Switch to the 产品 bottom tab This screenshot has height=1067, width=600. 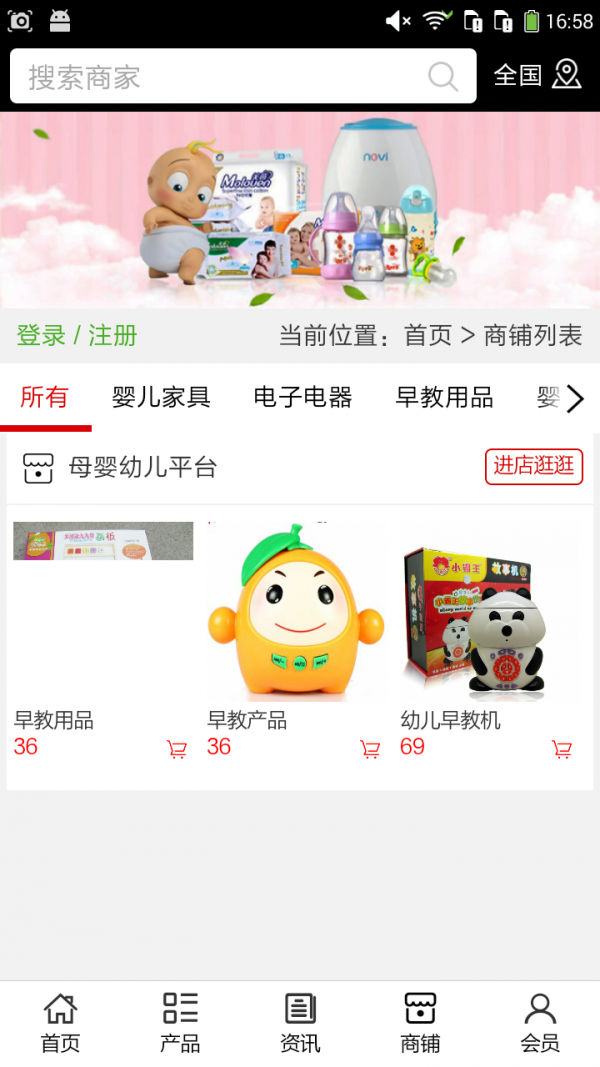(180, 1023)
